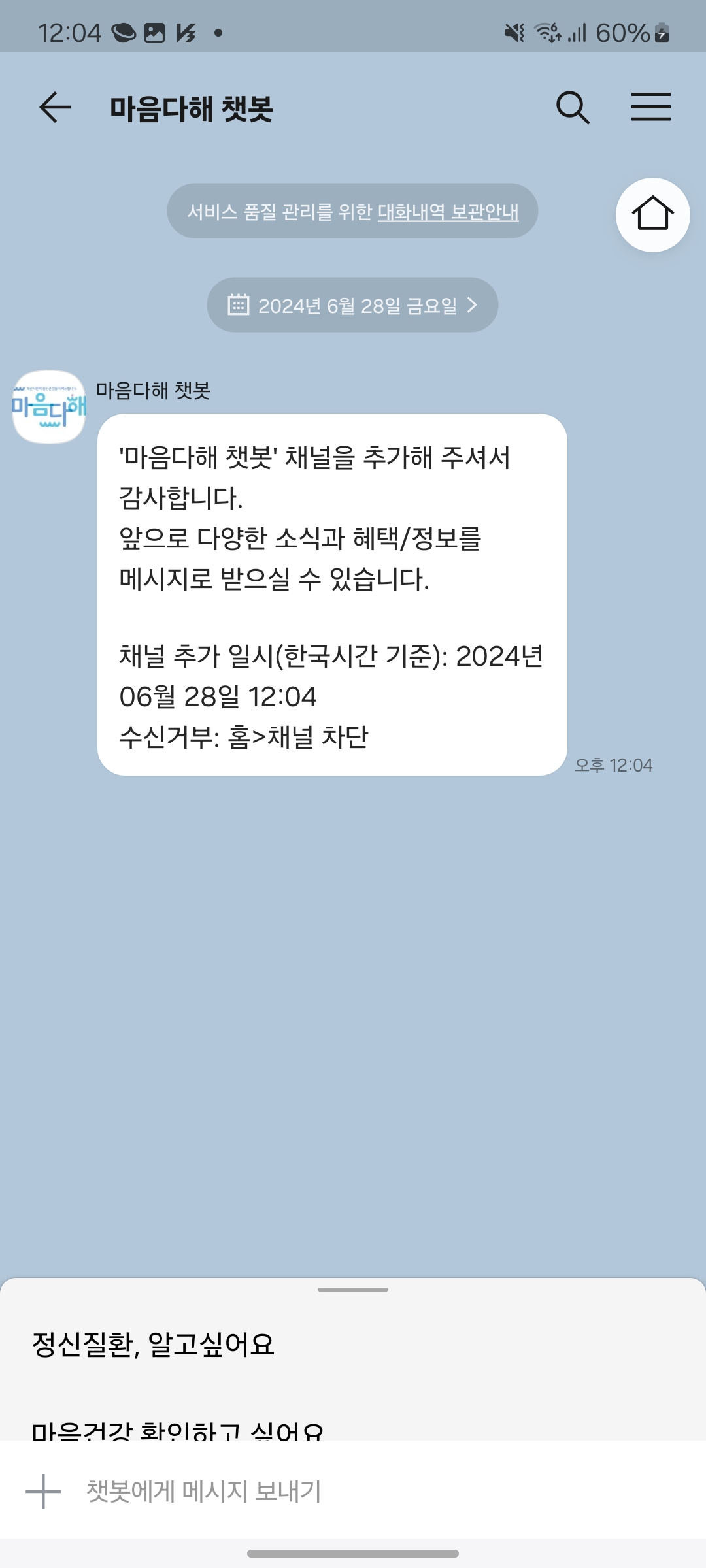Select 정신질환, 알고싶어요 menu option

pyautogui.click(x=154, y=1345)
